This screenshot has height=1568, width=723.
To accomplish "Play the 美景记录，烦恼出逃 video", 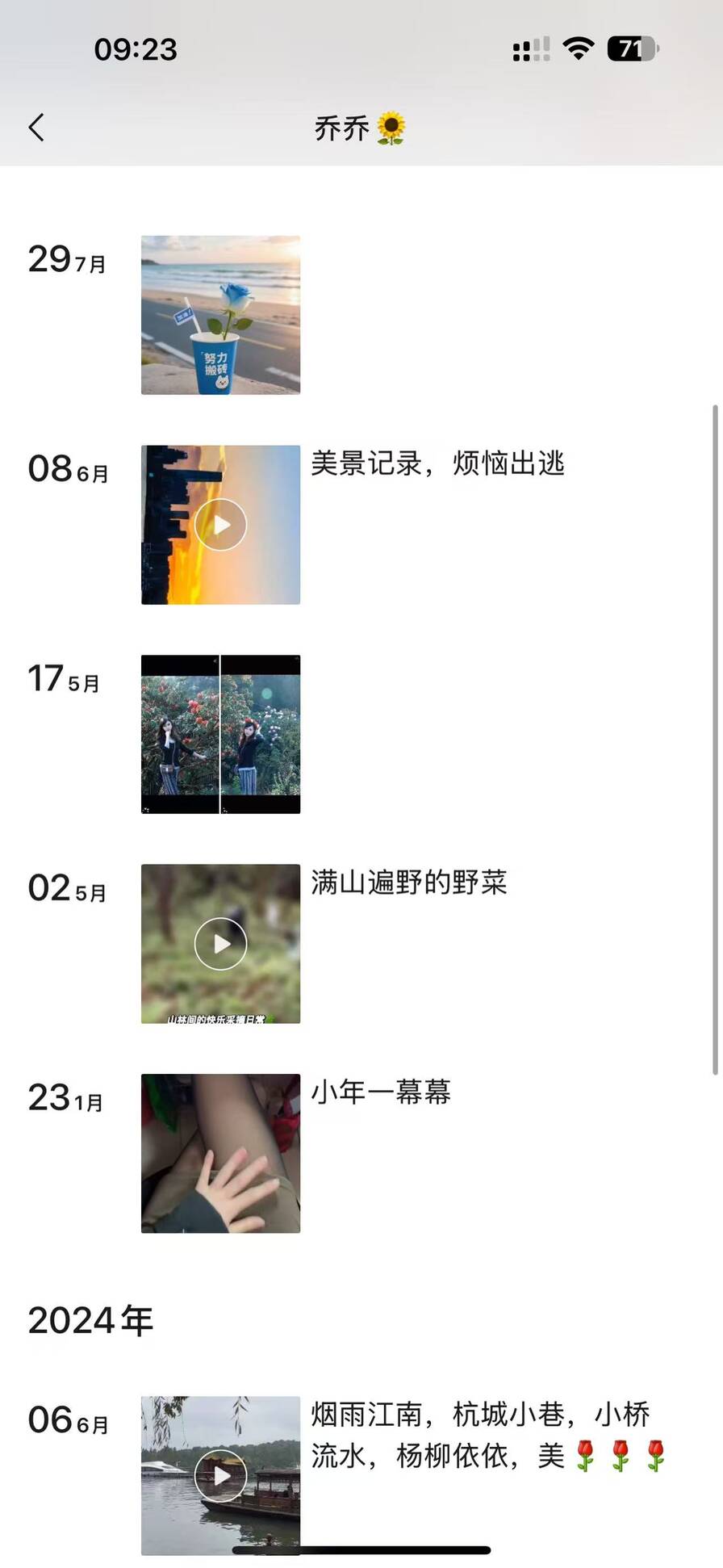I will pyautogui.click(x=220, y=525).
